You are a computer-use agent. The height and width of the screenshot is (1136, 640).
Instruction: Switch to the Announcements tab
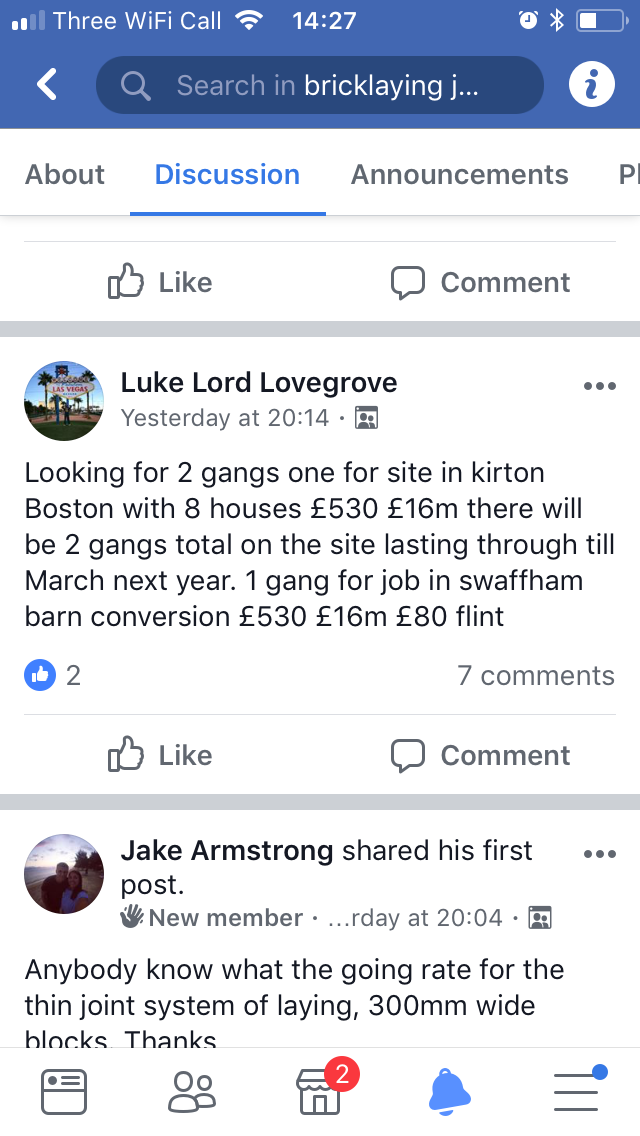[460, 175]
